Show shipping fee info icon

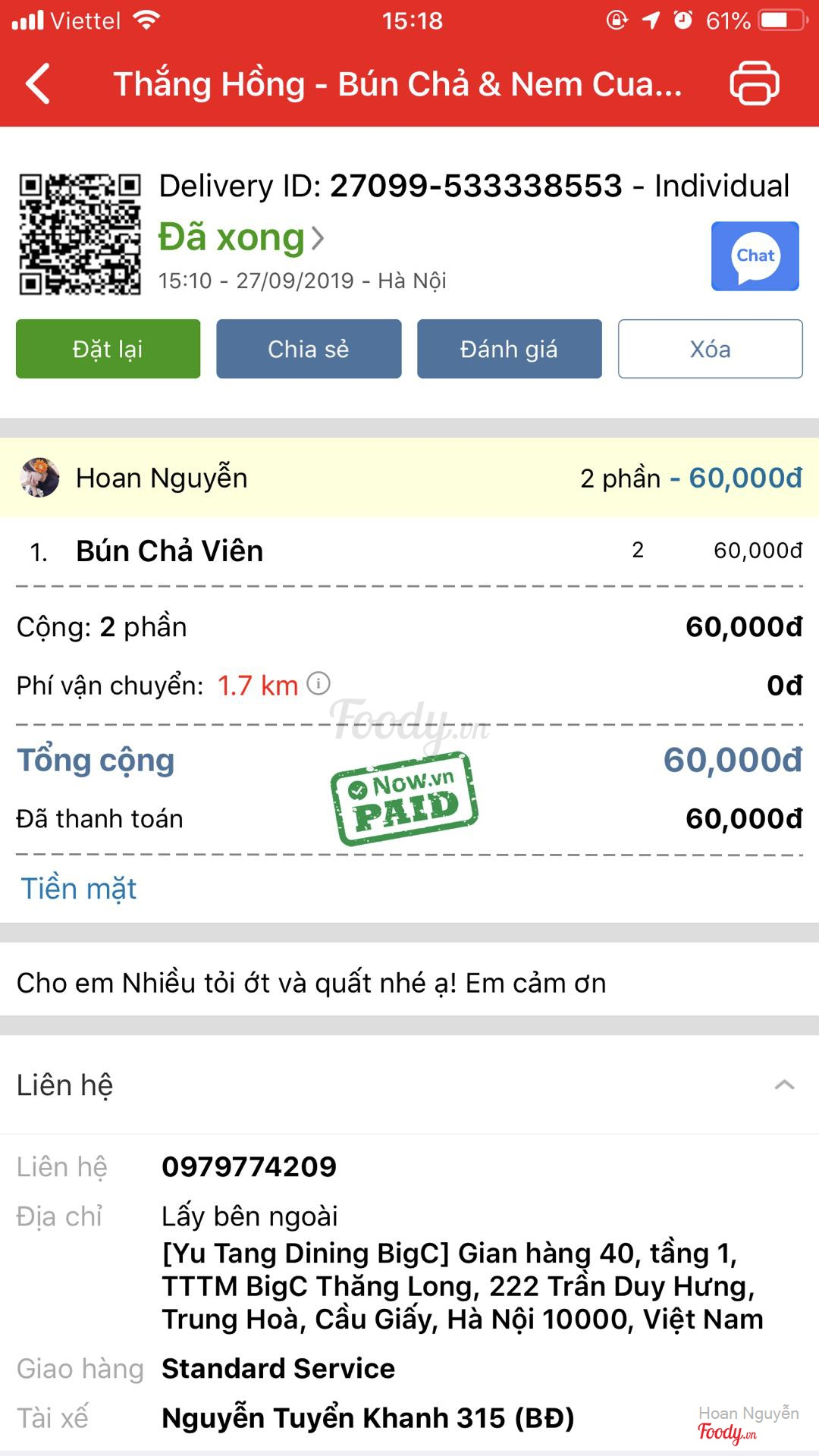318,684
